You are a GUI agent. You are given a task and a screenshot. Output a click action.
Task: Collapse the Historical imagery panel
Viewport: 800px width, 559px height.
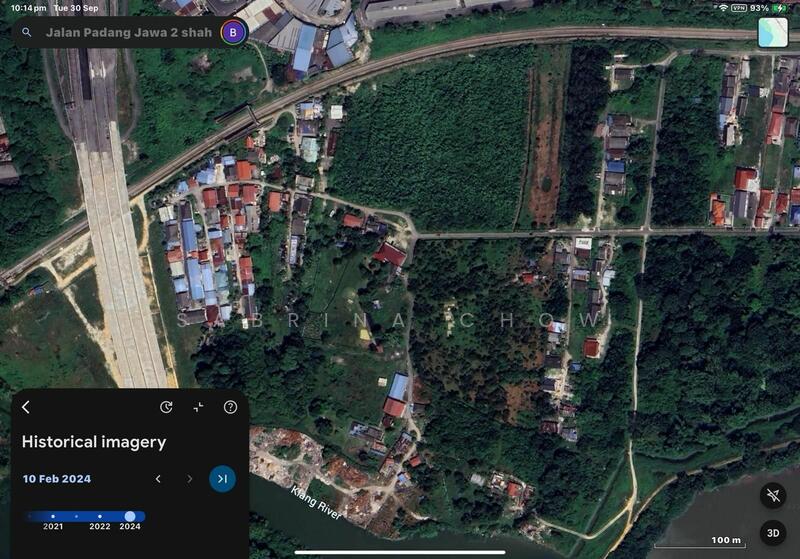(x=198, y=407)
